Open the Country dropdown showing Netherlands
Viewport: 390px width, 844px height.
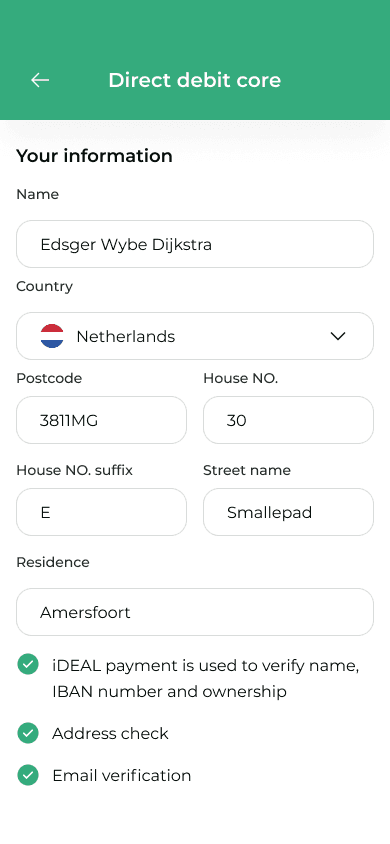195,336
